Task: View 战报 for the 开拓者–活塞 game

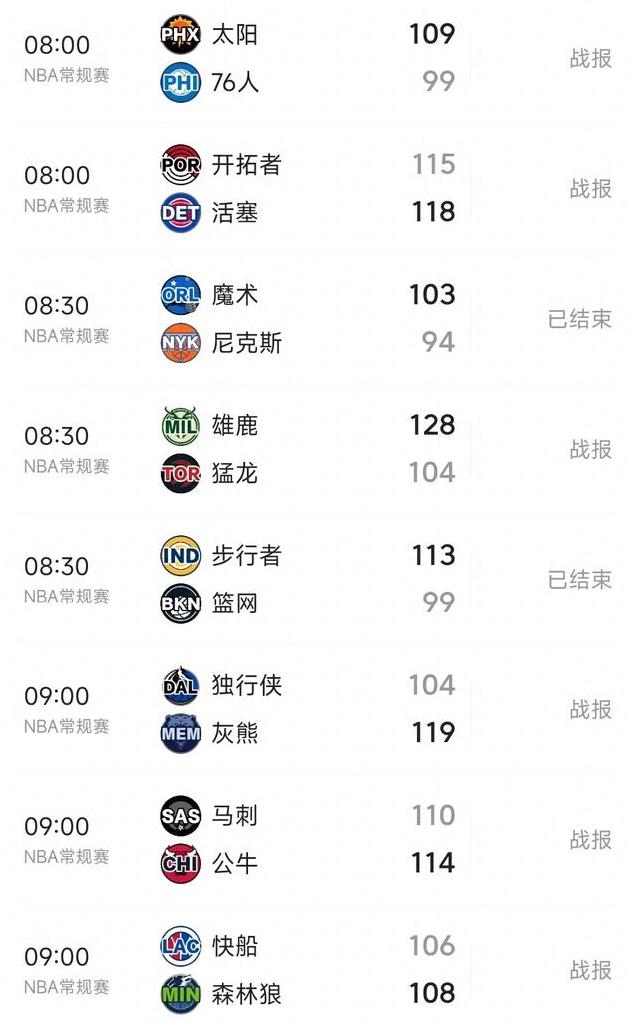Action: [590, 189]
